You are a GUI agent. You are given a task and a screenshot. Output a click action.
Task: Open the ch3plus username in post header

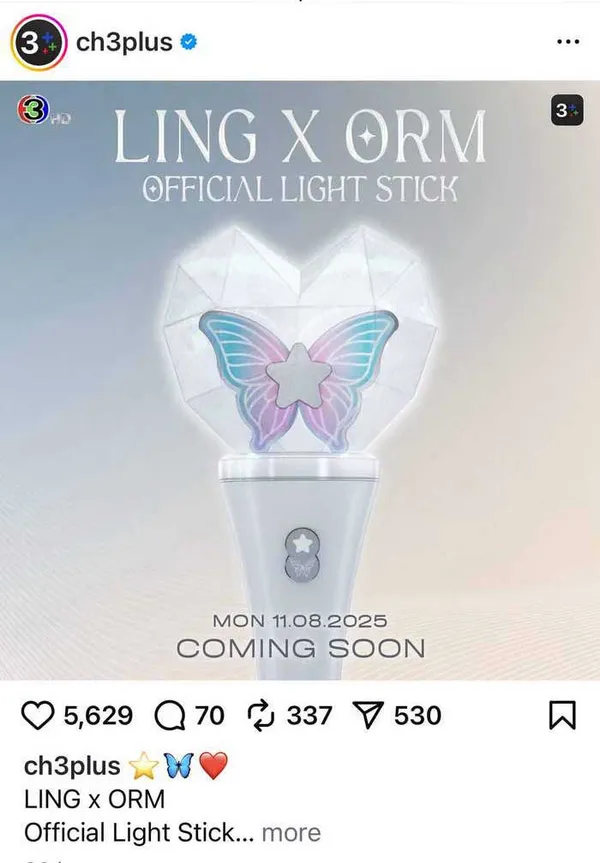click(126, 43)
